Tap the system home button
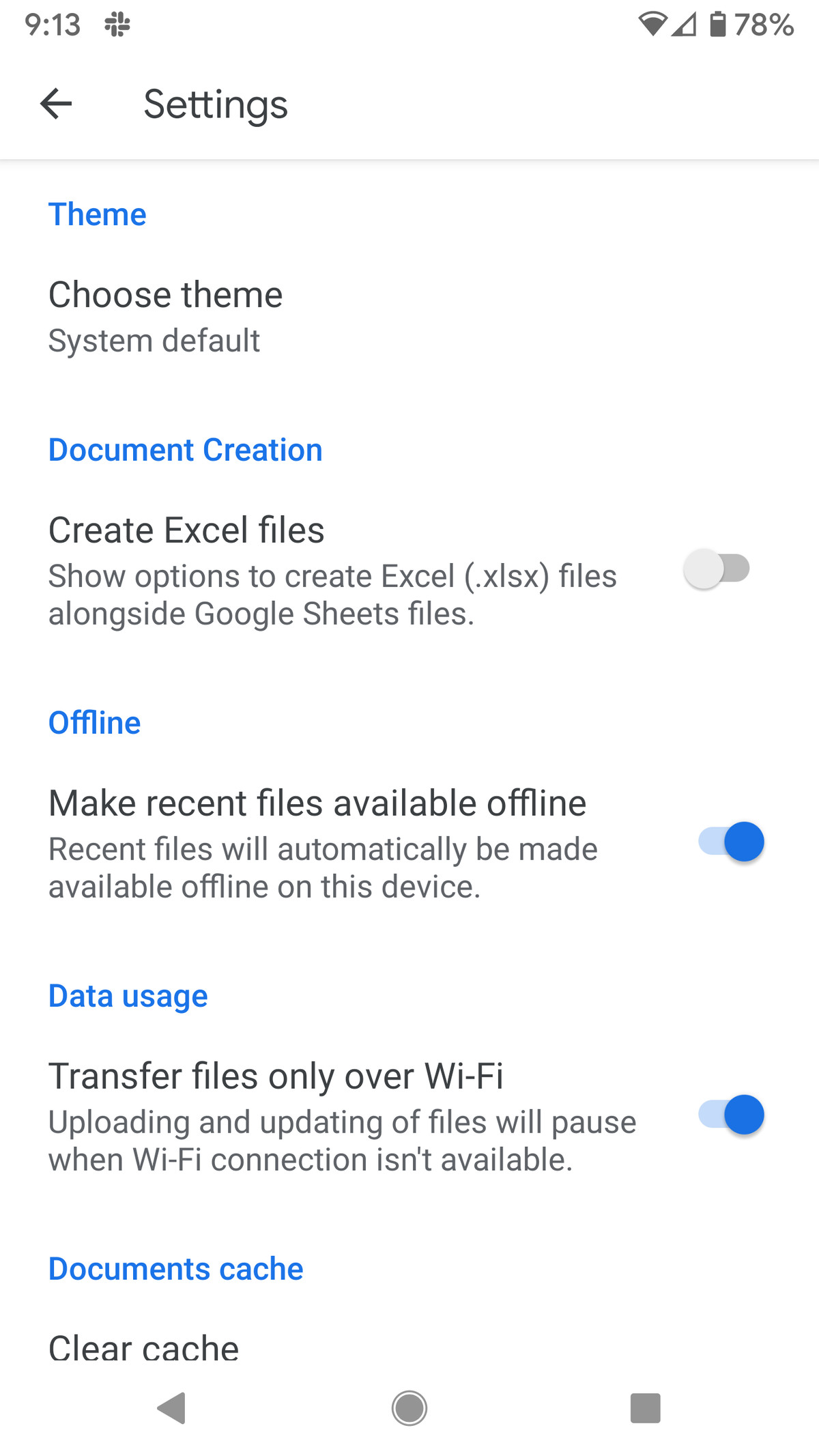819x1456 pixels. coord(409,1408)
